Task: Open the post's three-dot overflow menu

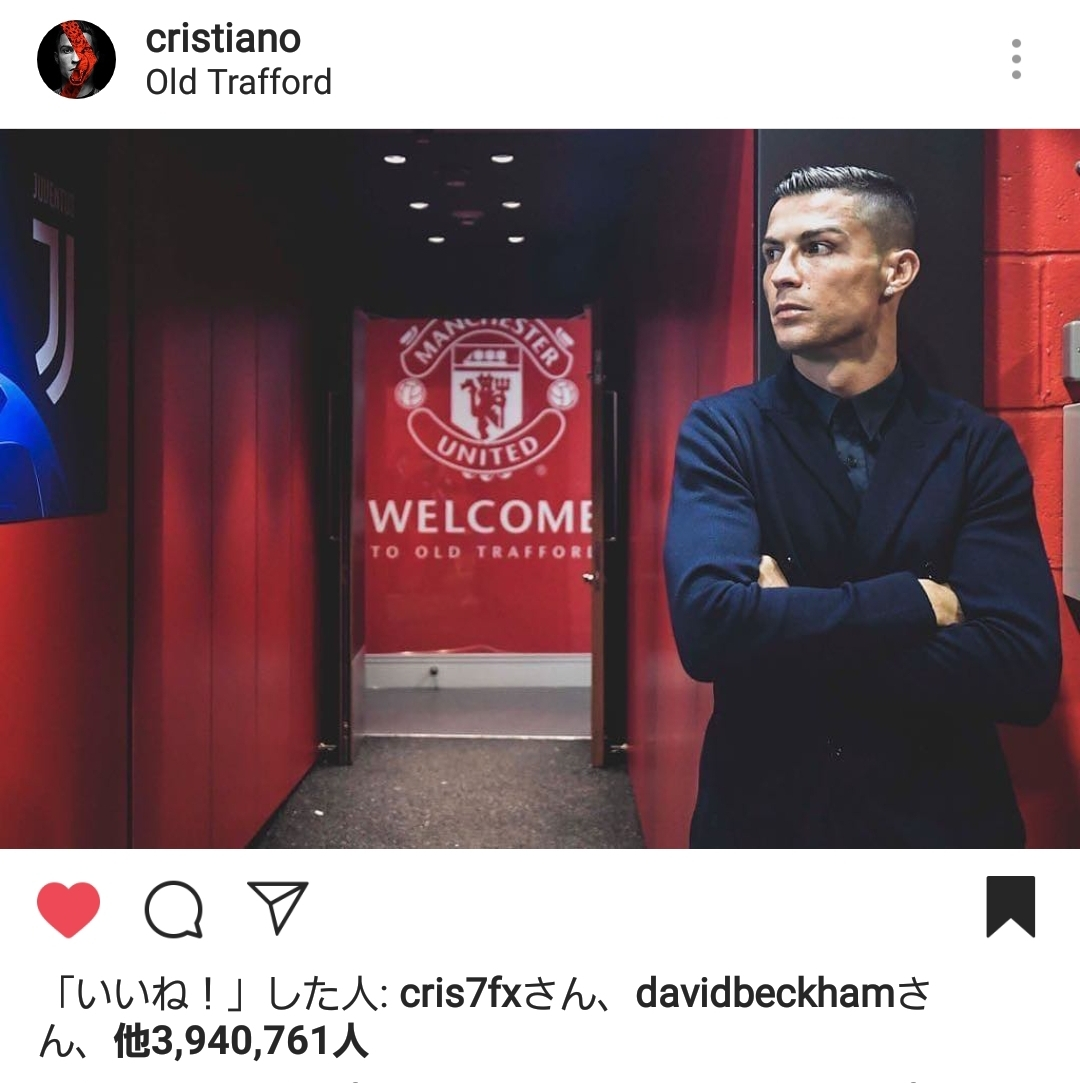Action: click(x=1015, y=60)
